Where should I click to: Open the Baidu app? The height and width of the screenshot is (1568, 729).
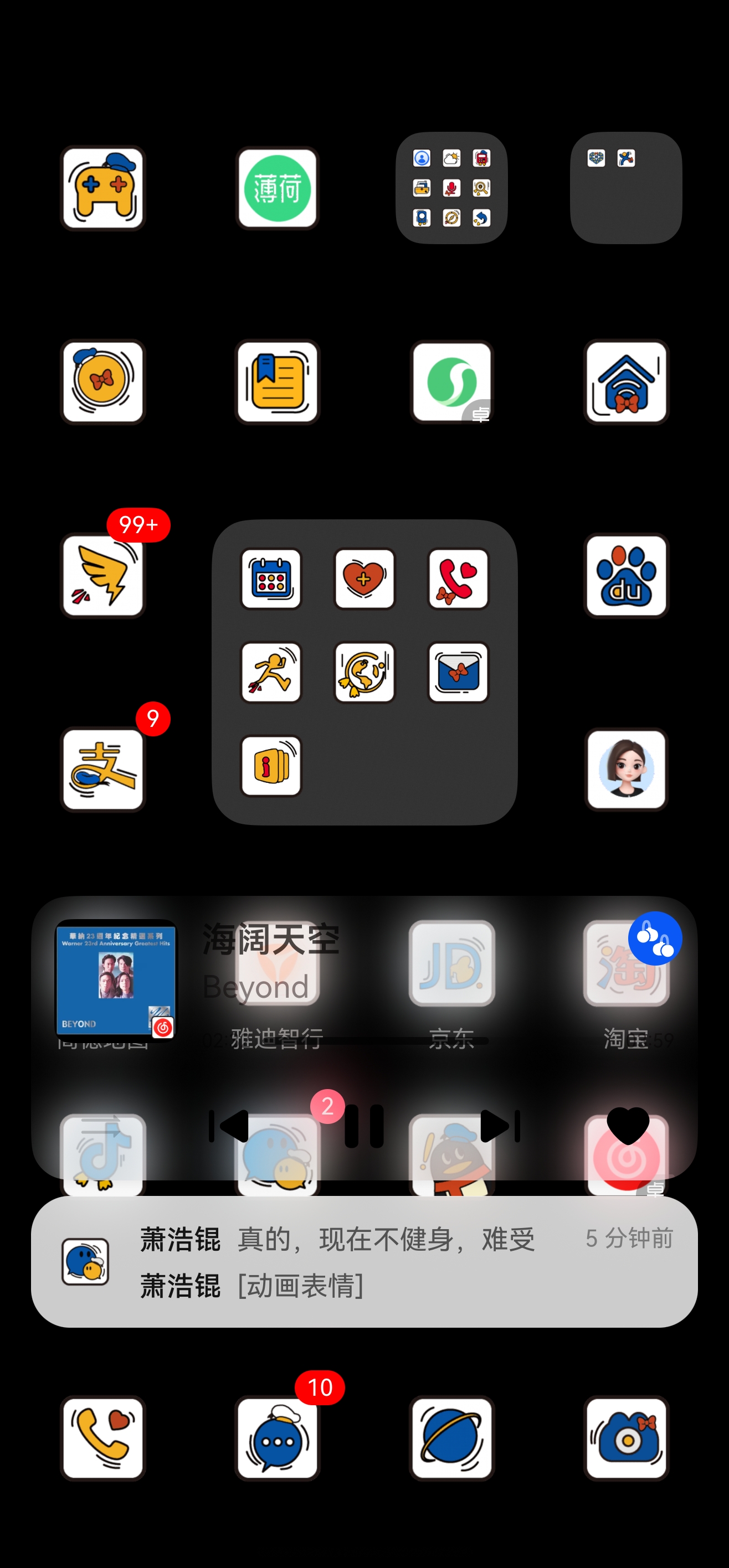(627, 577)
